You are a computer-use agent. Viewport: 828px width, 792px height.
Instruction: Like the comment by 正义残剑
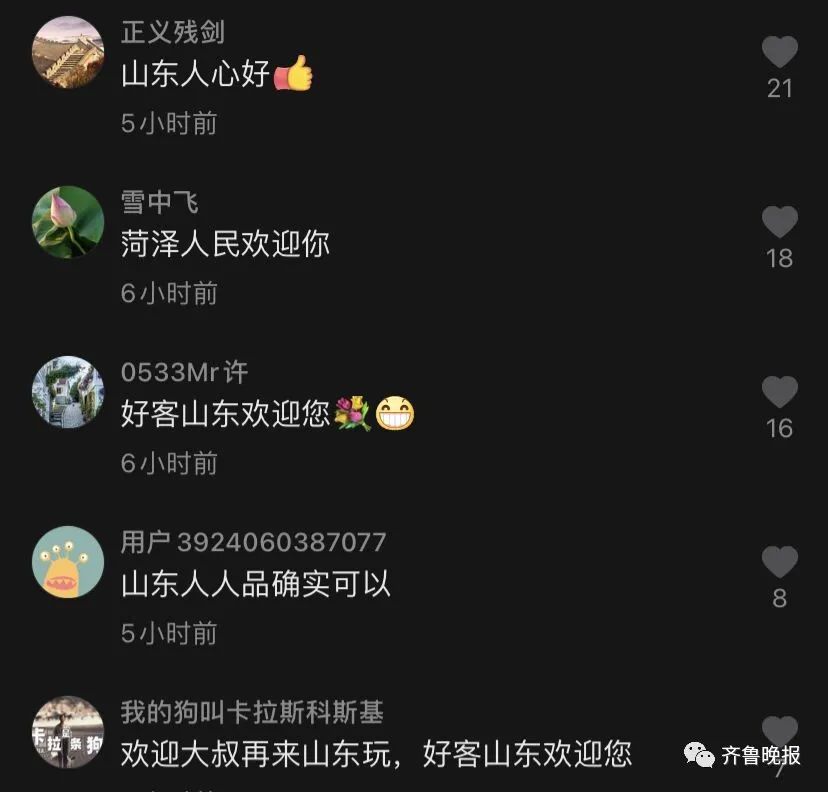[779, 52]
